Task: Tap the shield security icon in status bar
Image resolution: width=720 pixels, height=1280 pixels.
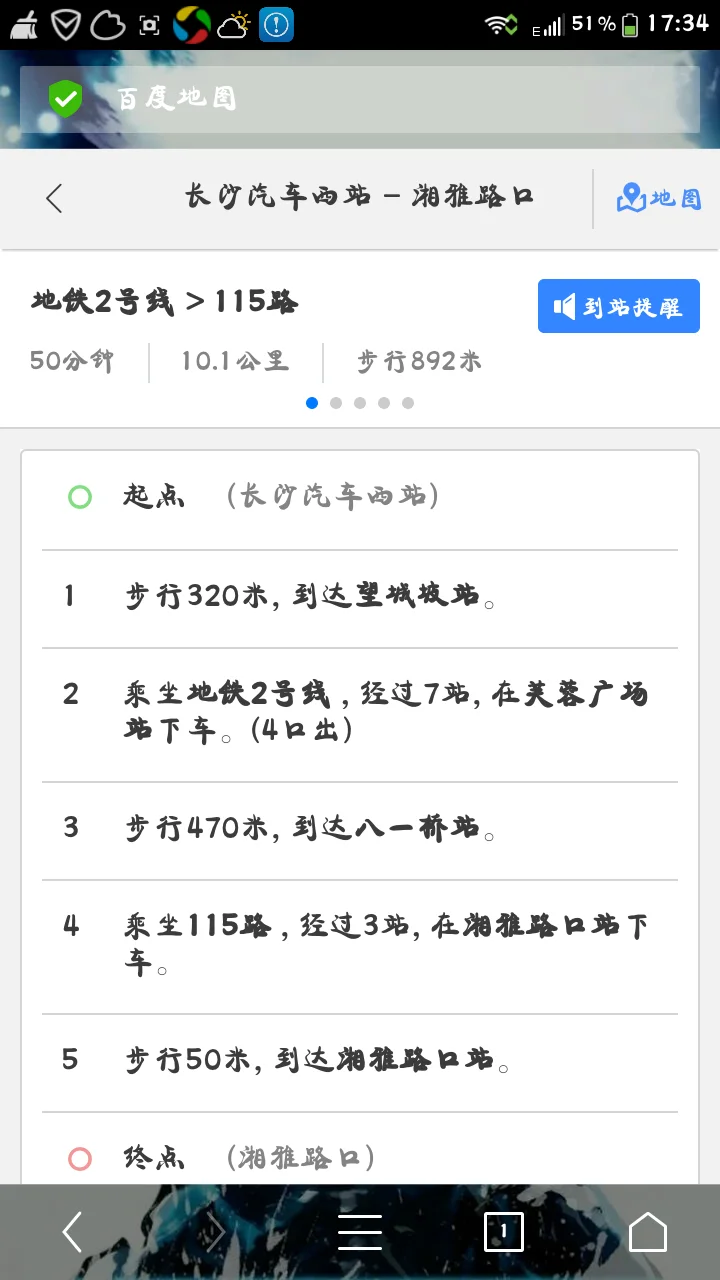Action: point(64,23)
